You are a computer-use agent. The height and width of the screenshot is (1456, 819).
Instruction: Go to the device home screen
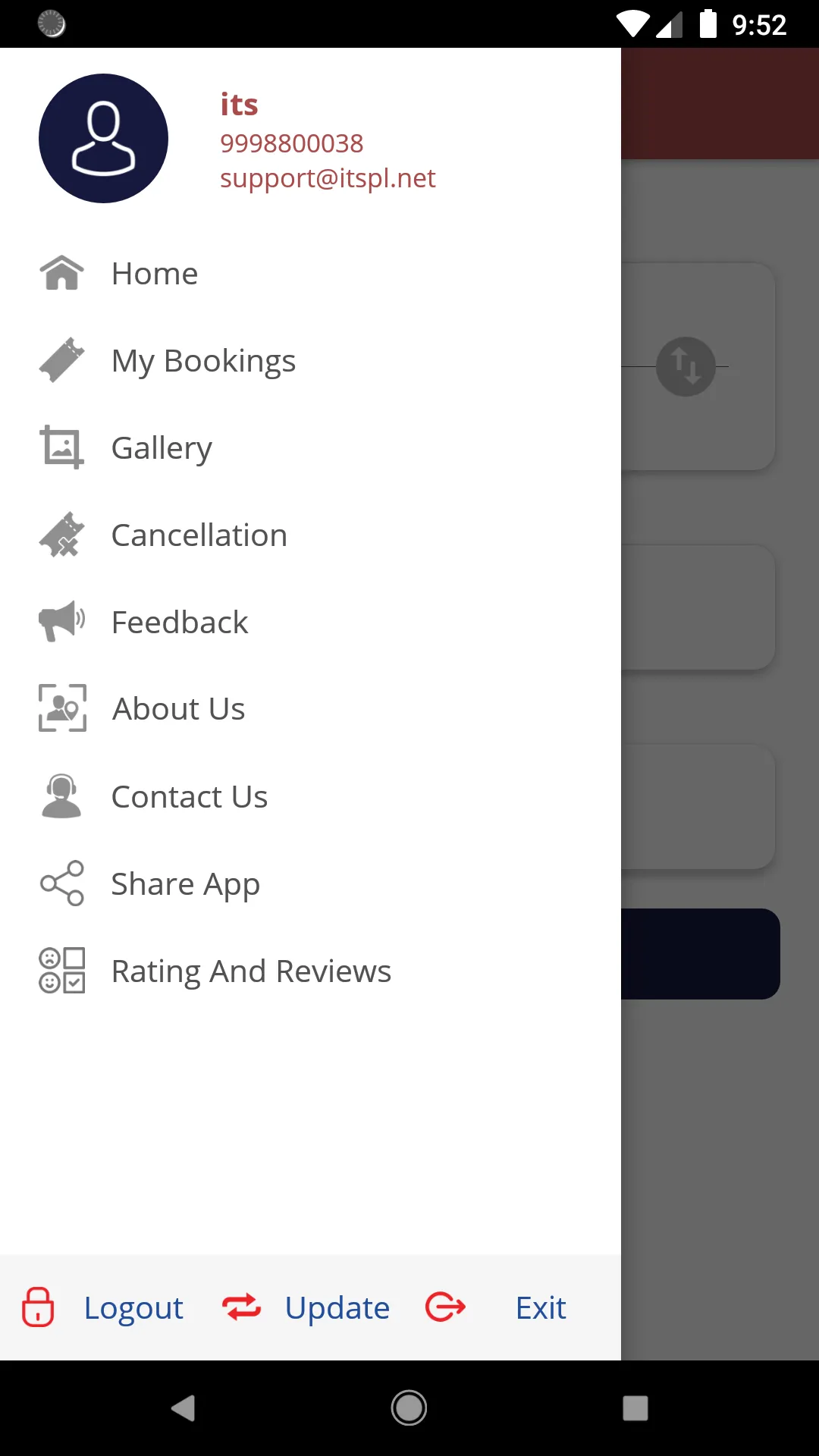[409, 1408]
